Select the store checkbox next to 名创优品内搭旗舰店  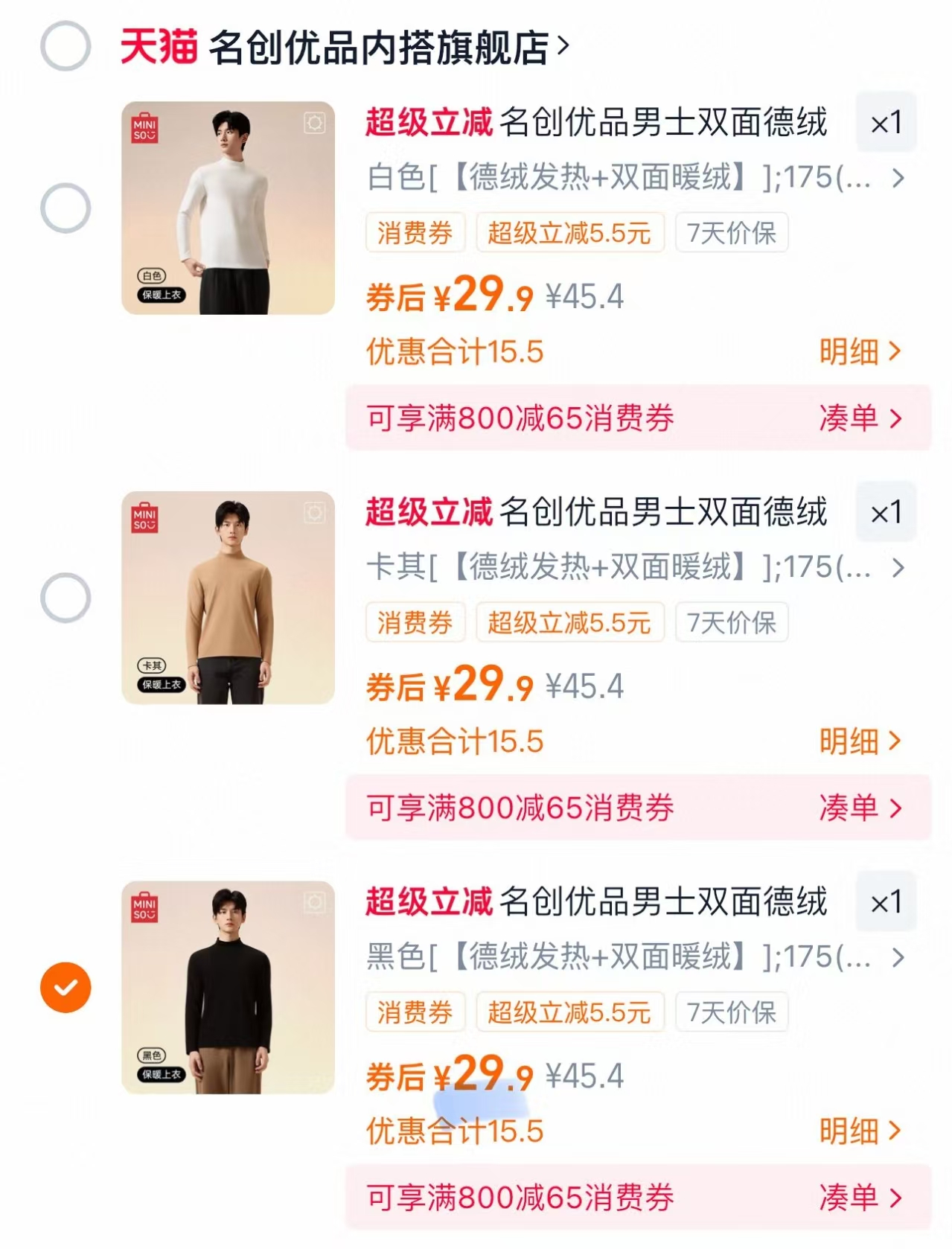click(x=66, y=45)
